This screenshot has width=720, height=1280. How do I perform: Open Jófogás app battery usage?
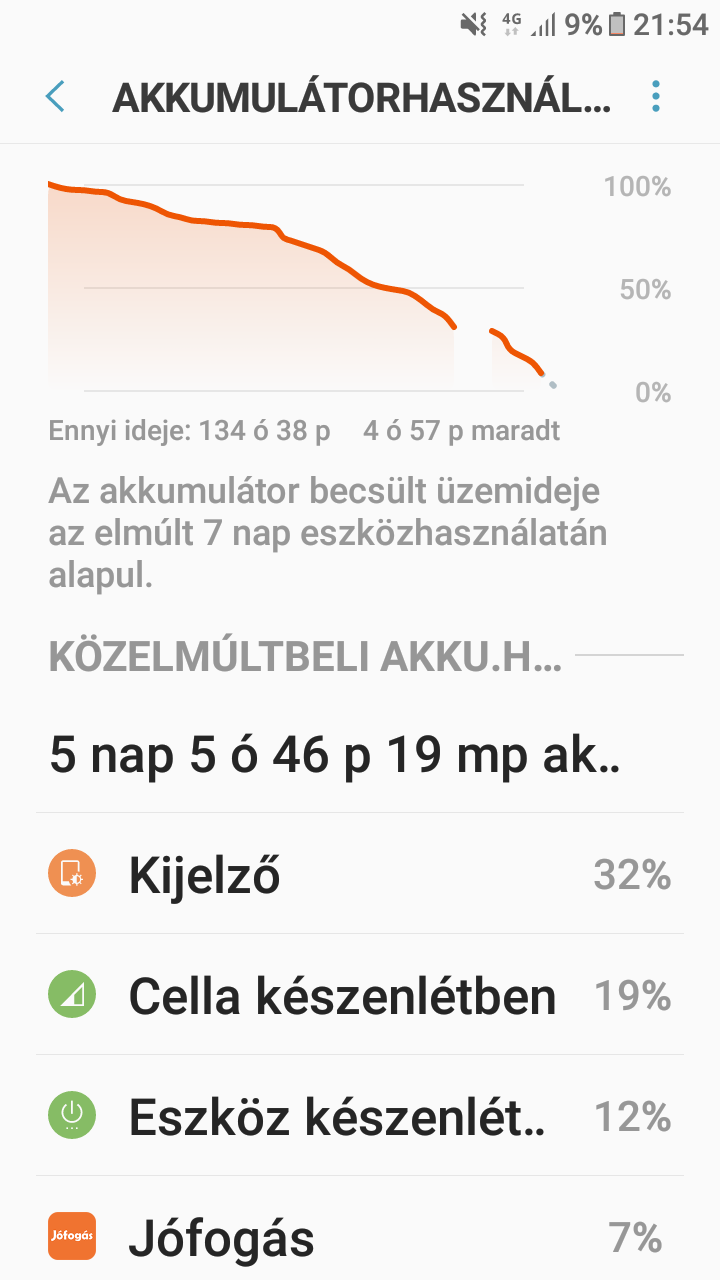(x=360, y=1232)
